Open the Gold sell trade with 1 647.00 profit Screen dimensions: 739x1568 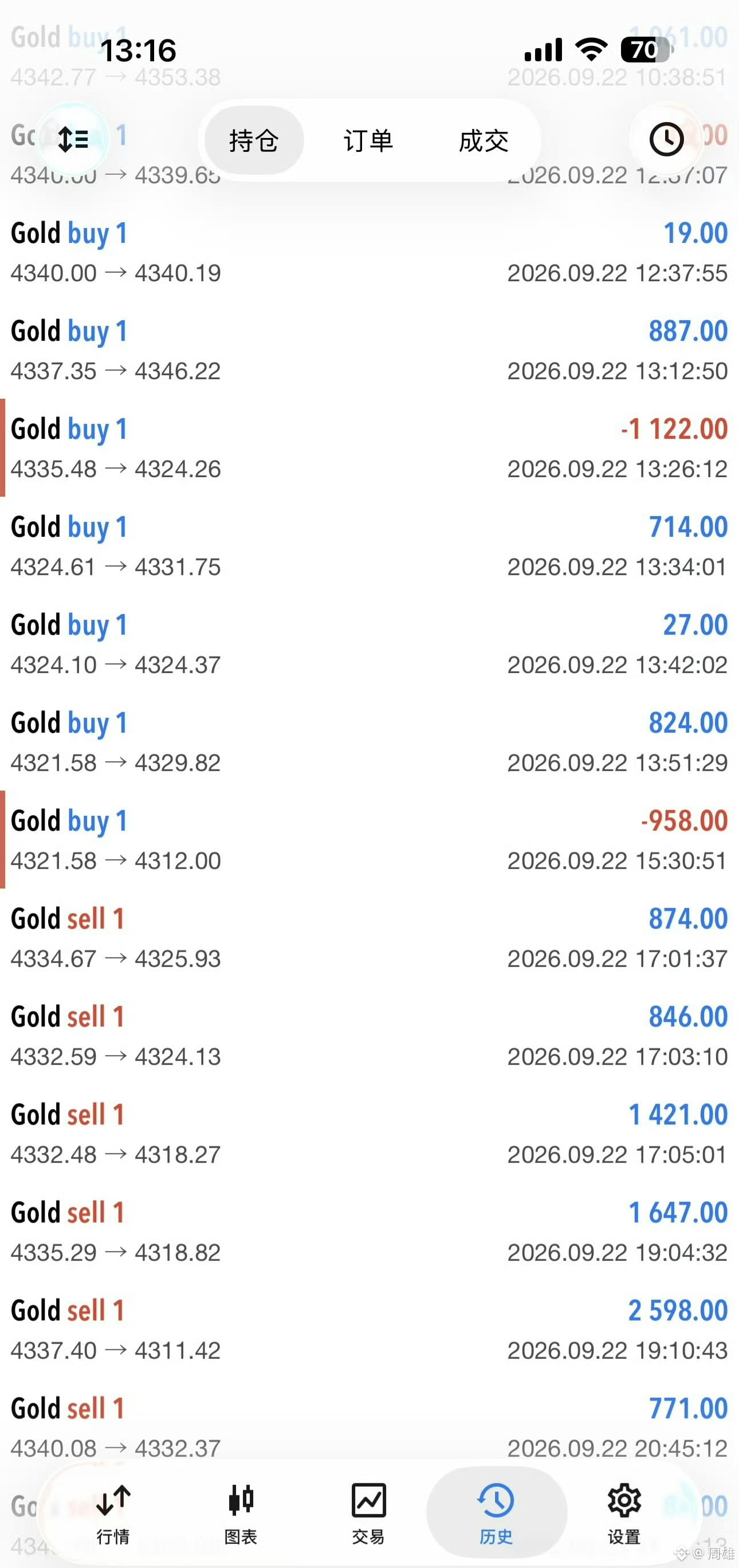pyautogui.click(x=369, y=1231)
